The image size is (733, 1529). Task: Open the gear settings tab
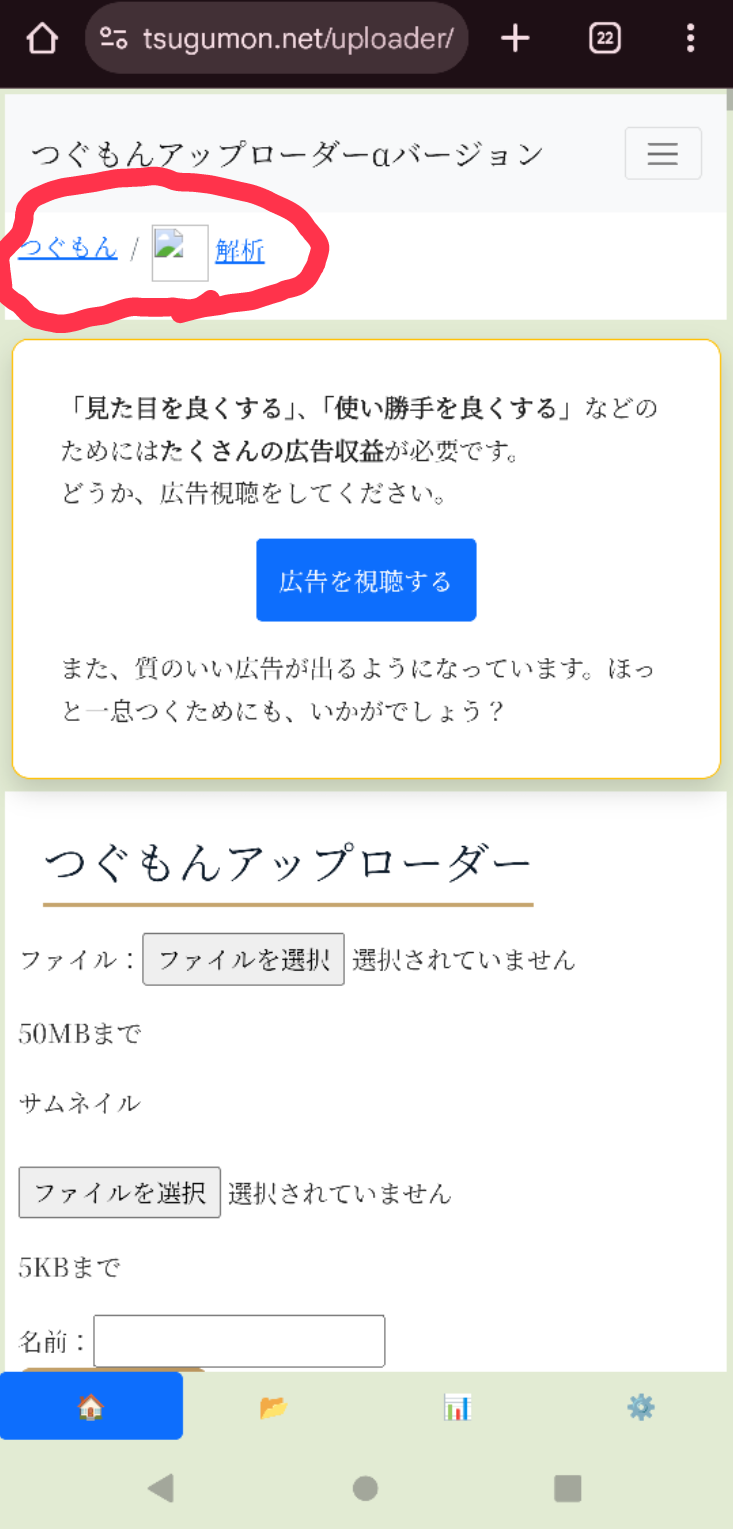(640, 1407)
